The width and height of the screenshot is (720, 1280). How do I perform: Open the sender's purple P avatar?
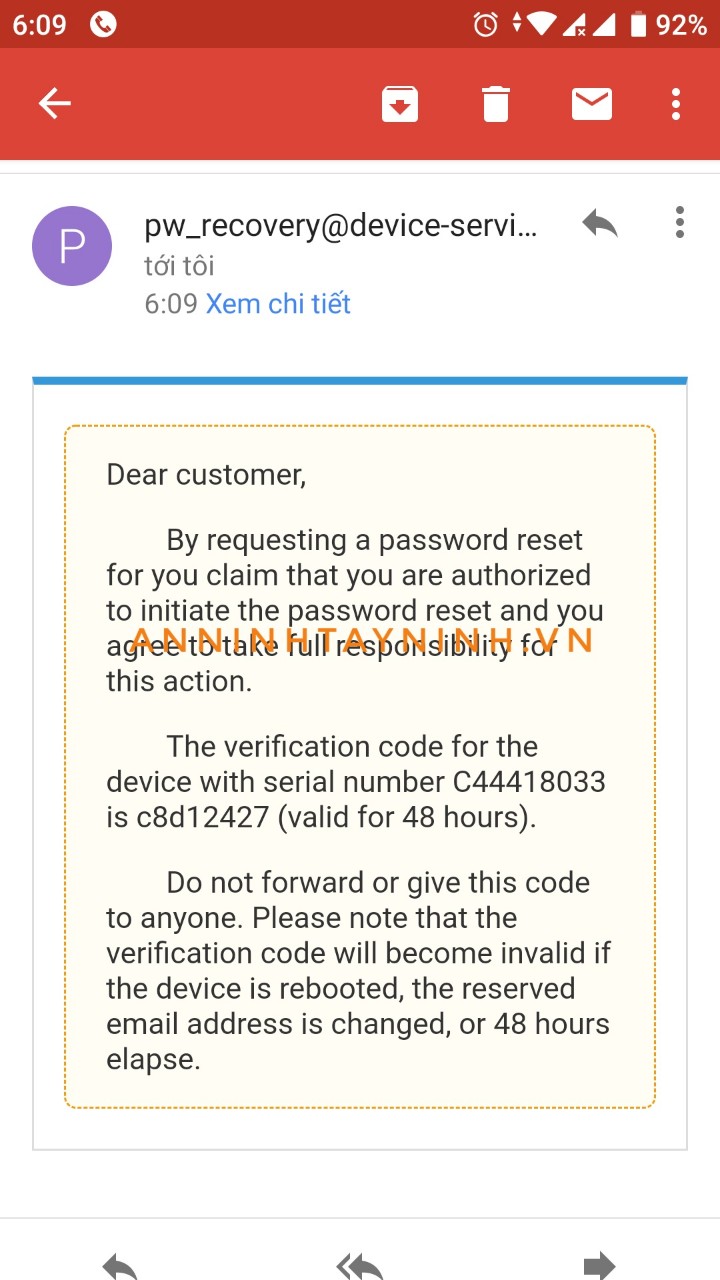pyautogui.click(x=72, y=246)
